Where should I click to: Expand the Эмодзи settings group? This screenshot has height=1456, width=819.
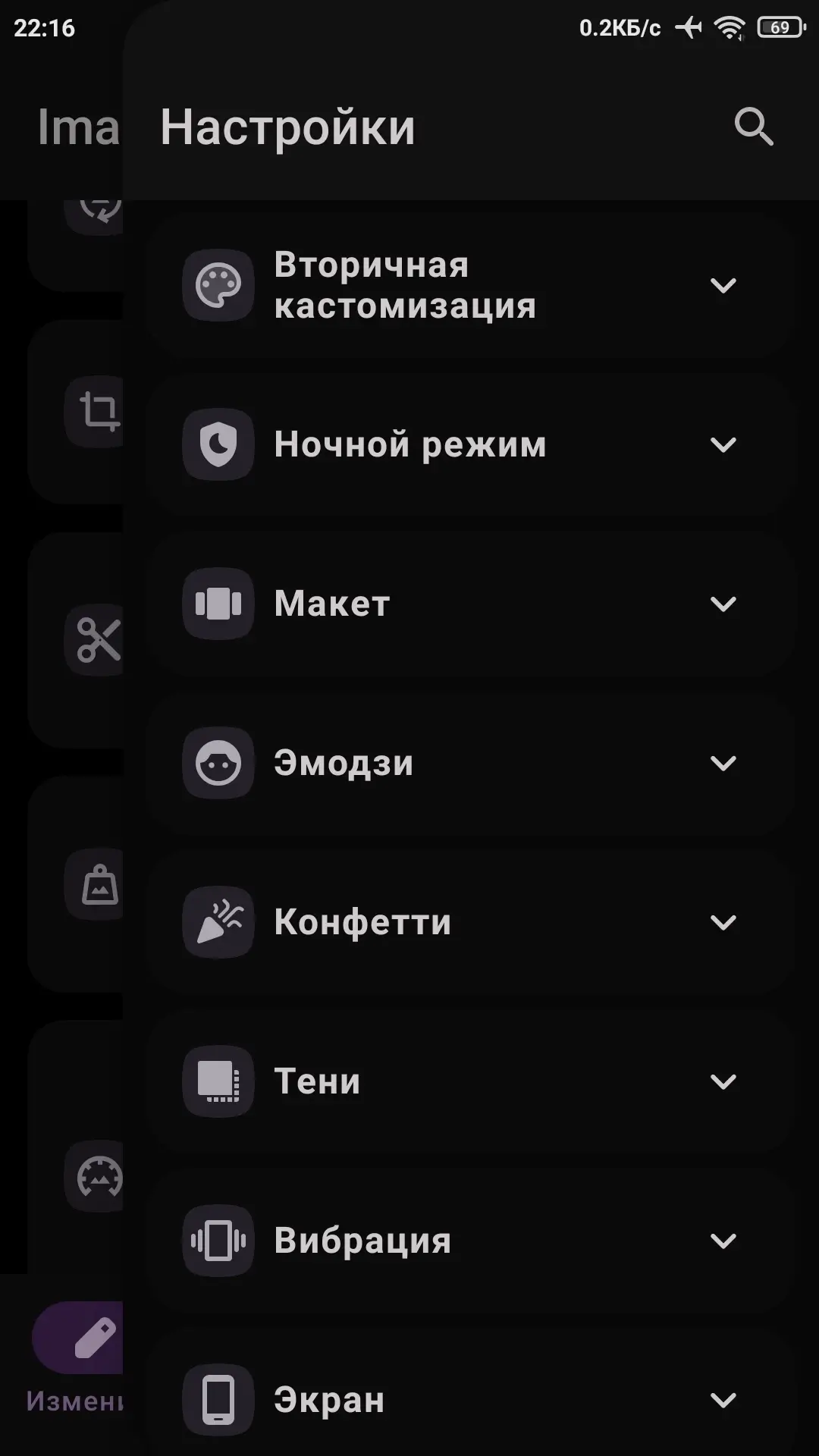point(471,763)
